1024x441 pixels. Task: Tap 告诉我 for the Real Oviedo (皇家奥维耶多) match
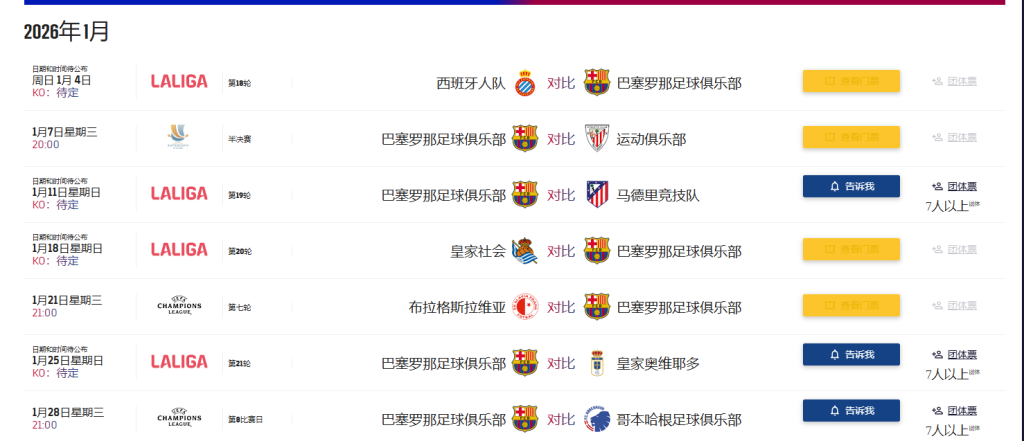[x=851, y=354]
